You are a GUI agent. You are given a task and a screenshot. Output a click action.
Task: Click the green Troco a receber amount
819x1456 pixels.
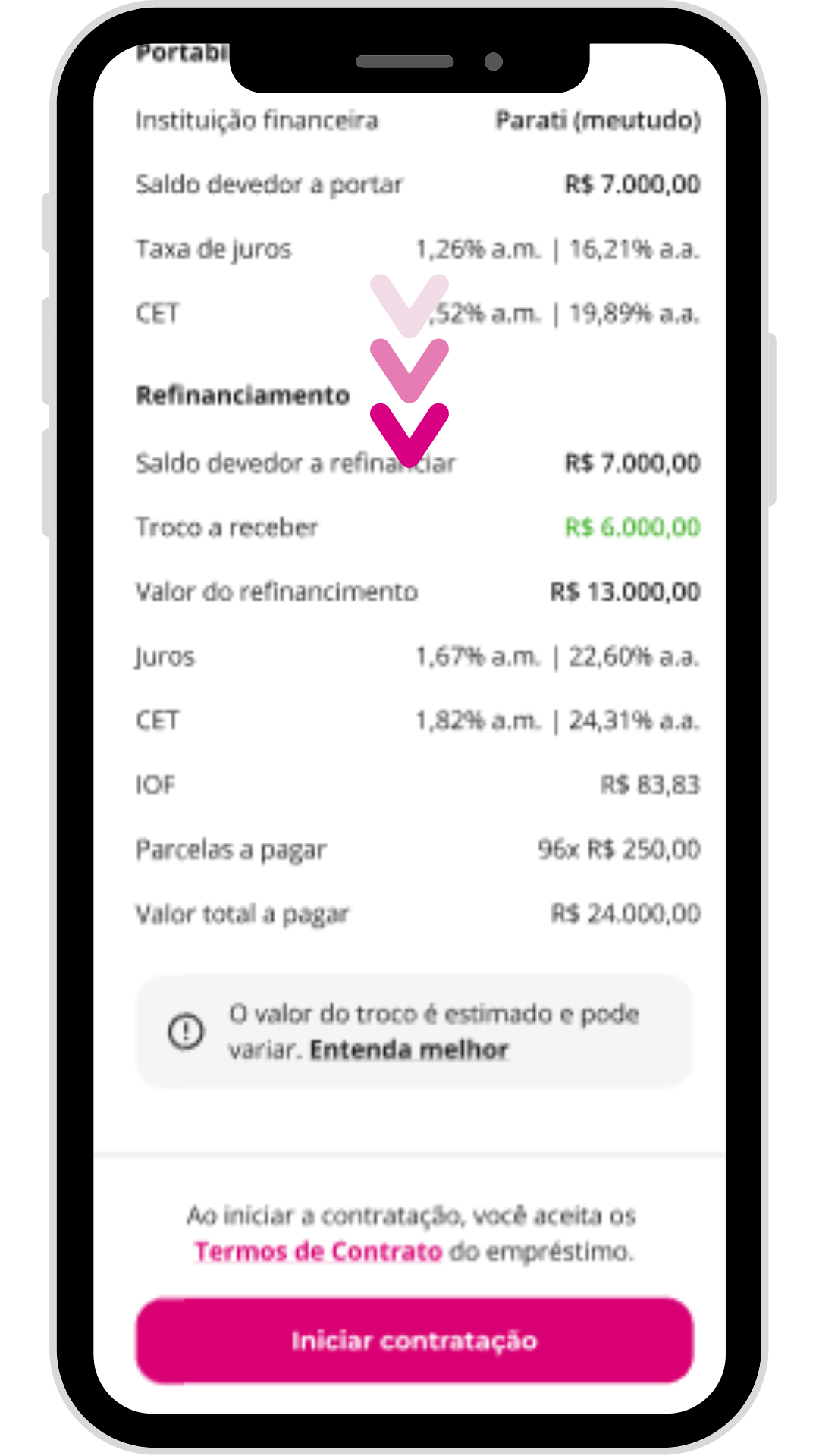point(632,527)
